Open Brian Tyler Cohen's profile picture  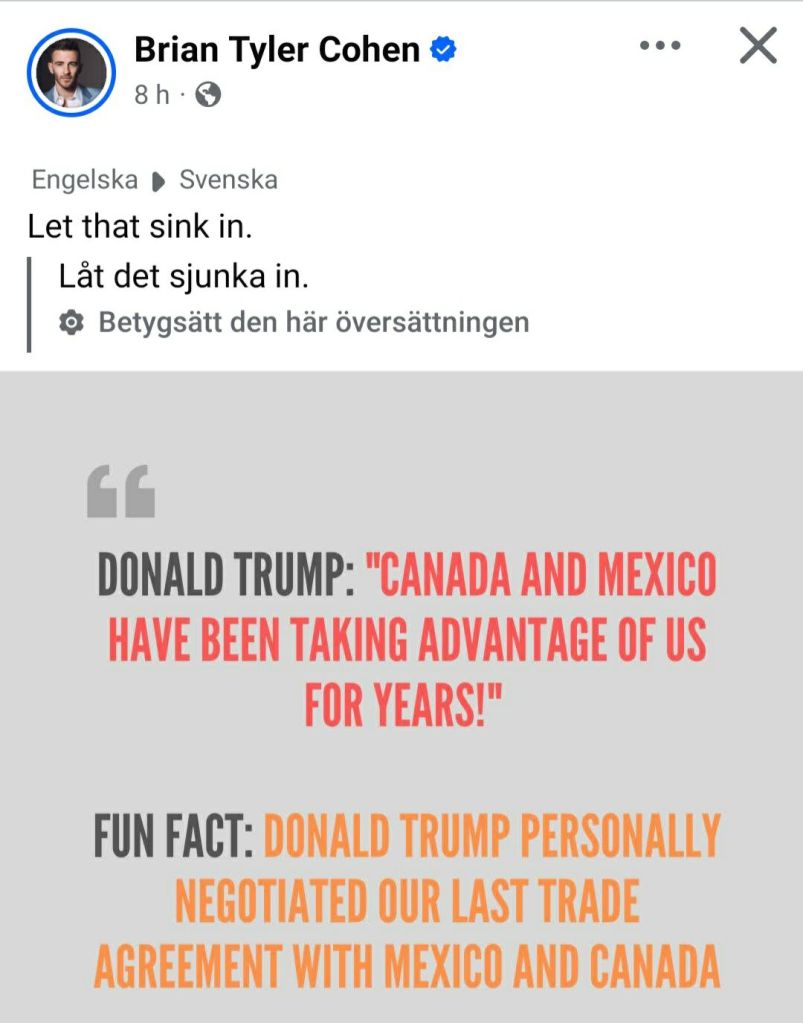pos(72,72)
